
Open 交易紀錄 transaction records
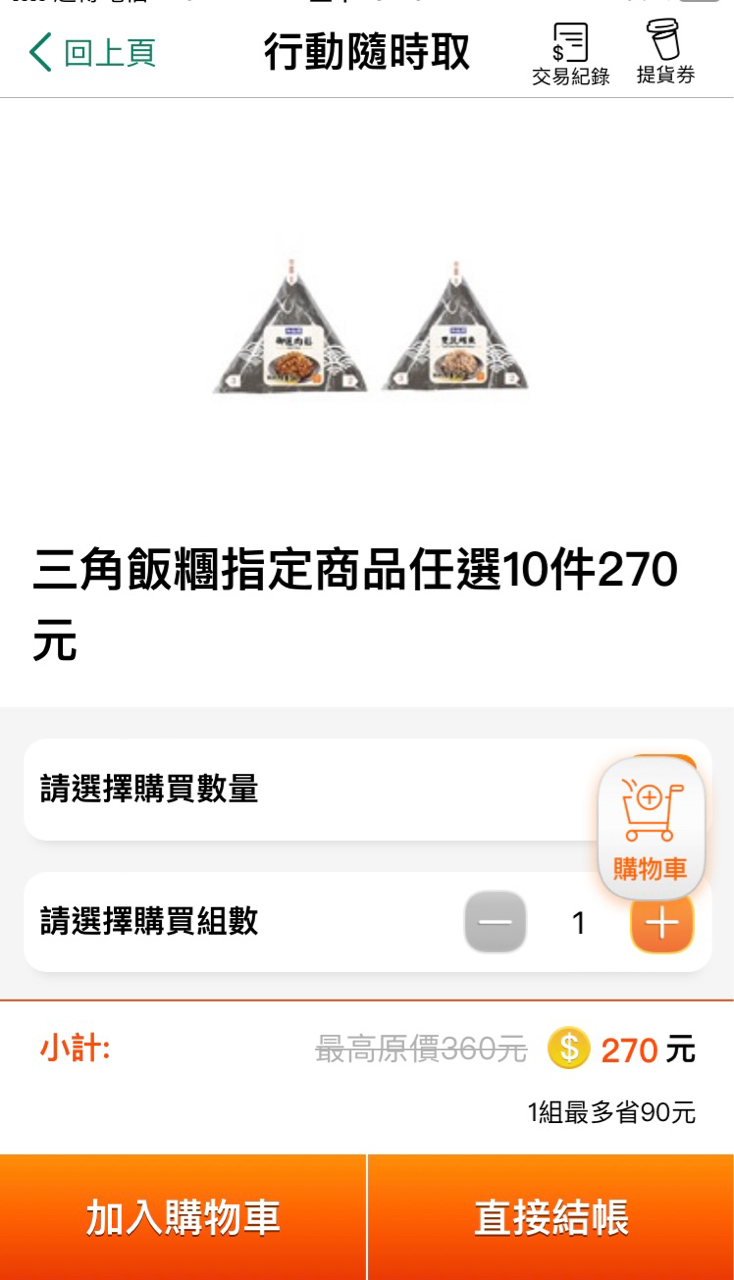click(570, 54)
